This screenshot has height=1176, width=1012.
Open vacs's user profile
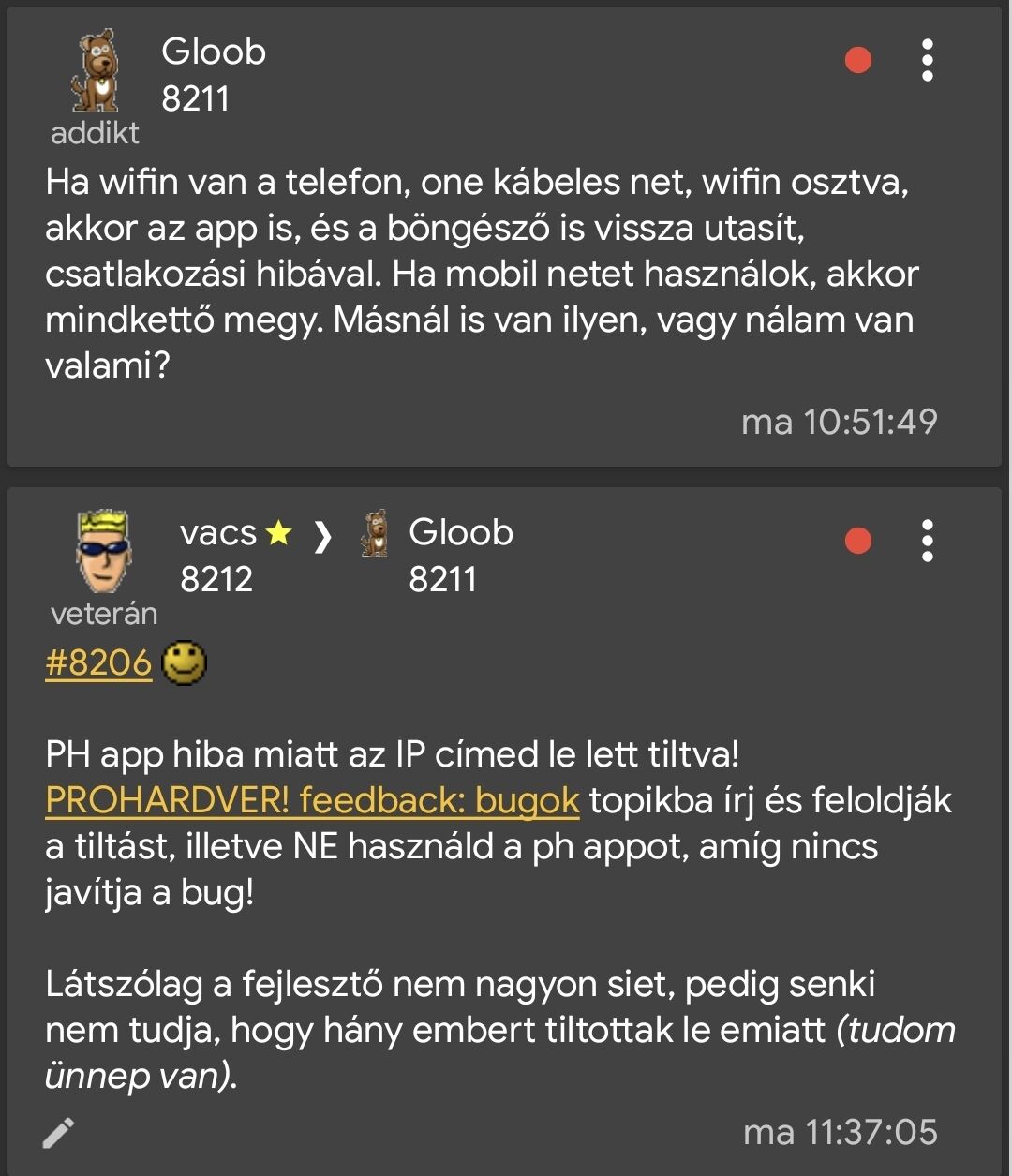tap(218, 532)
